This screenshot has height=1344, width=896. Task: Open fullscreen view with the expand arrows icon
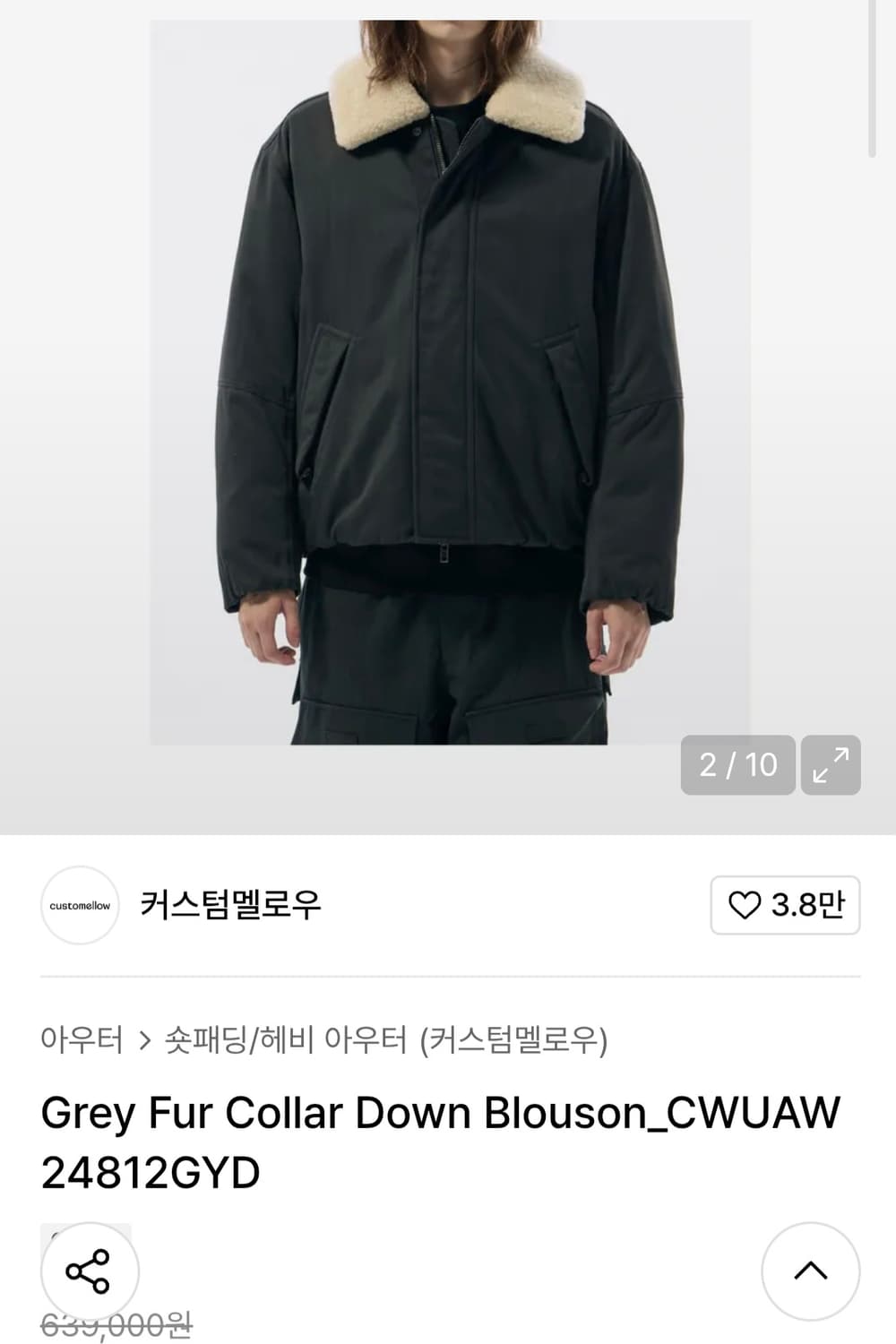[x=832, y=764]
